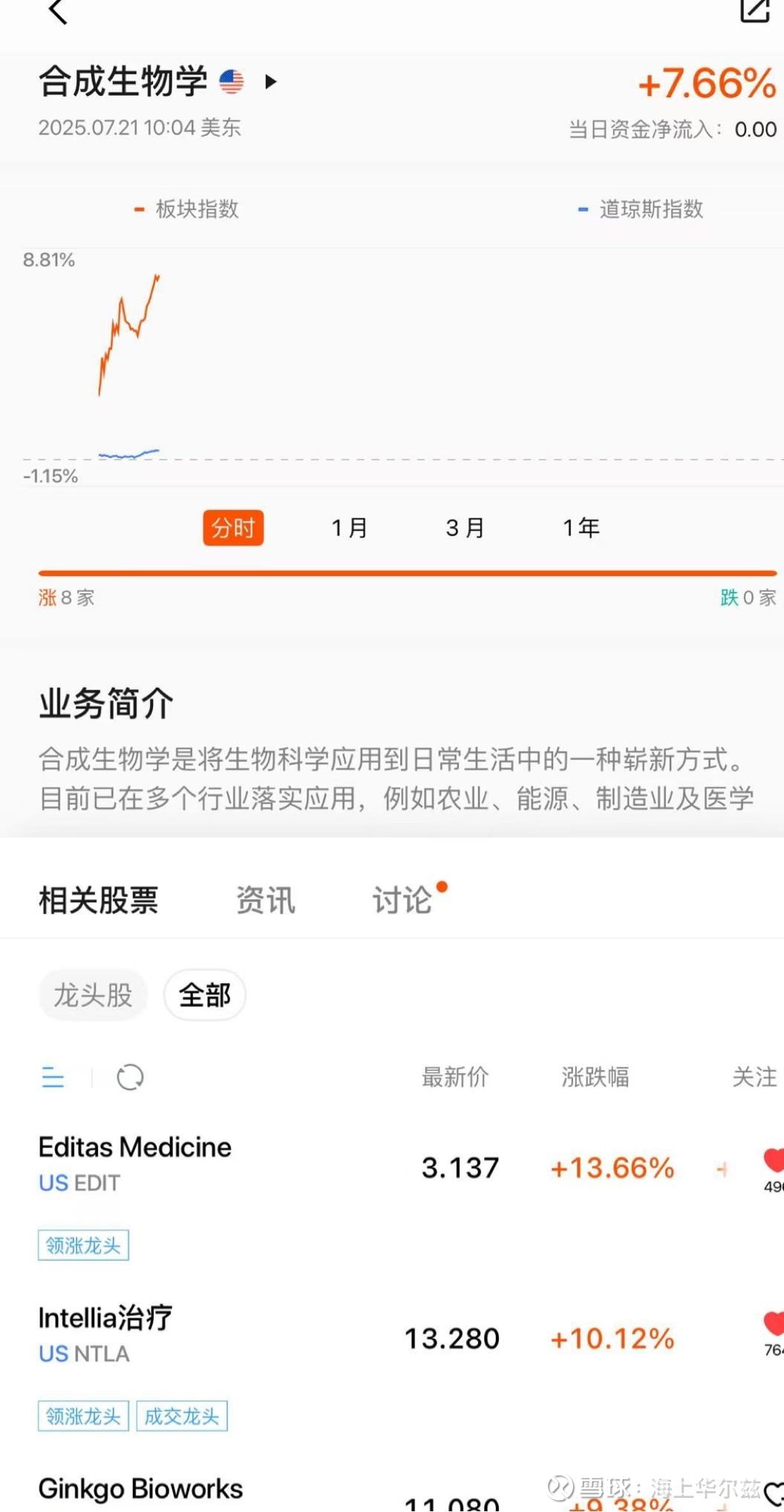The height and width of the screenshot is (1512, 784).
Task: Select the 1月 chart period
Action: pyautogui.click(x=349, y=527)
